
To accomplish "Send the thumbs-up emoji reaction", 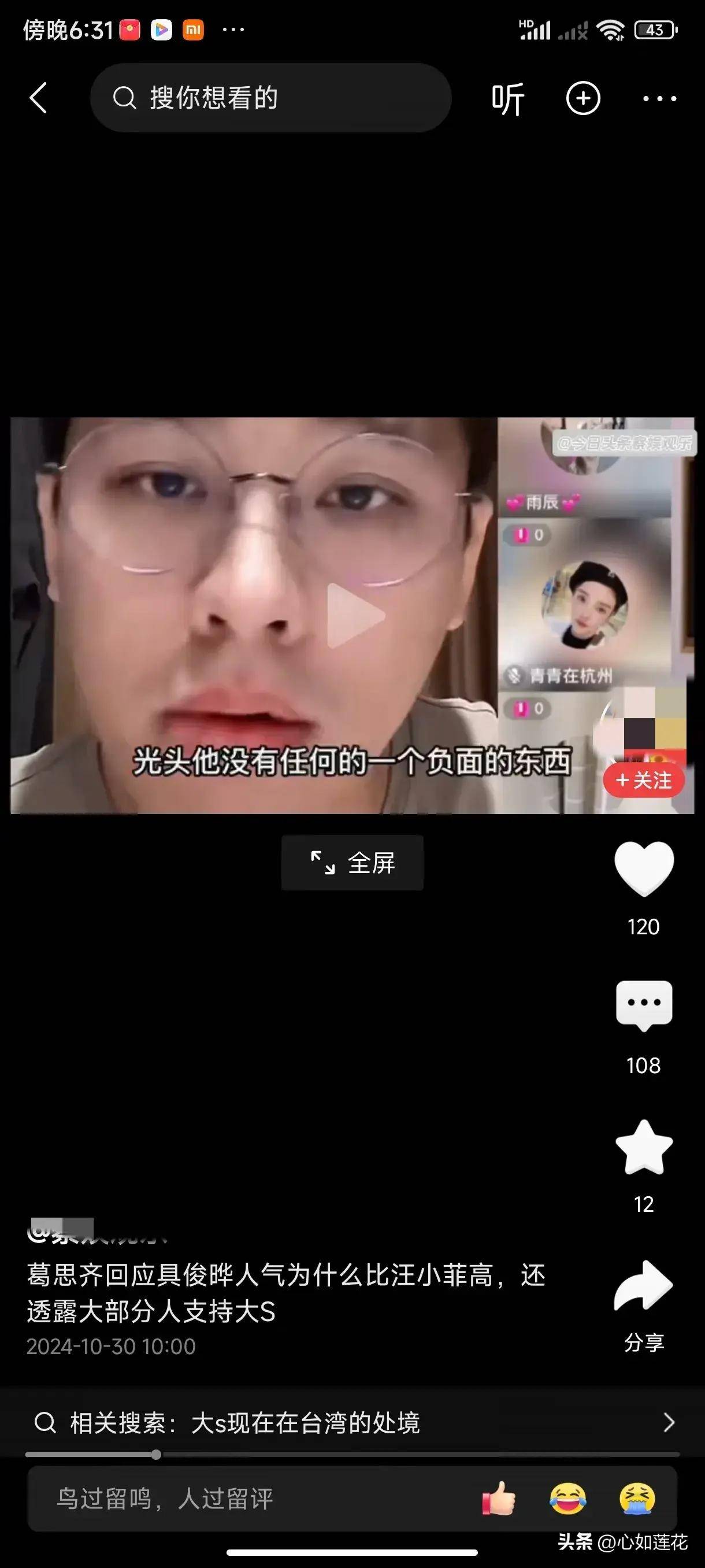I will (499, 1499).
